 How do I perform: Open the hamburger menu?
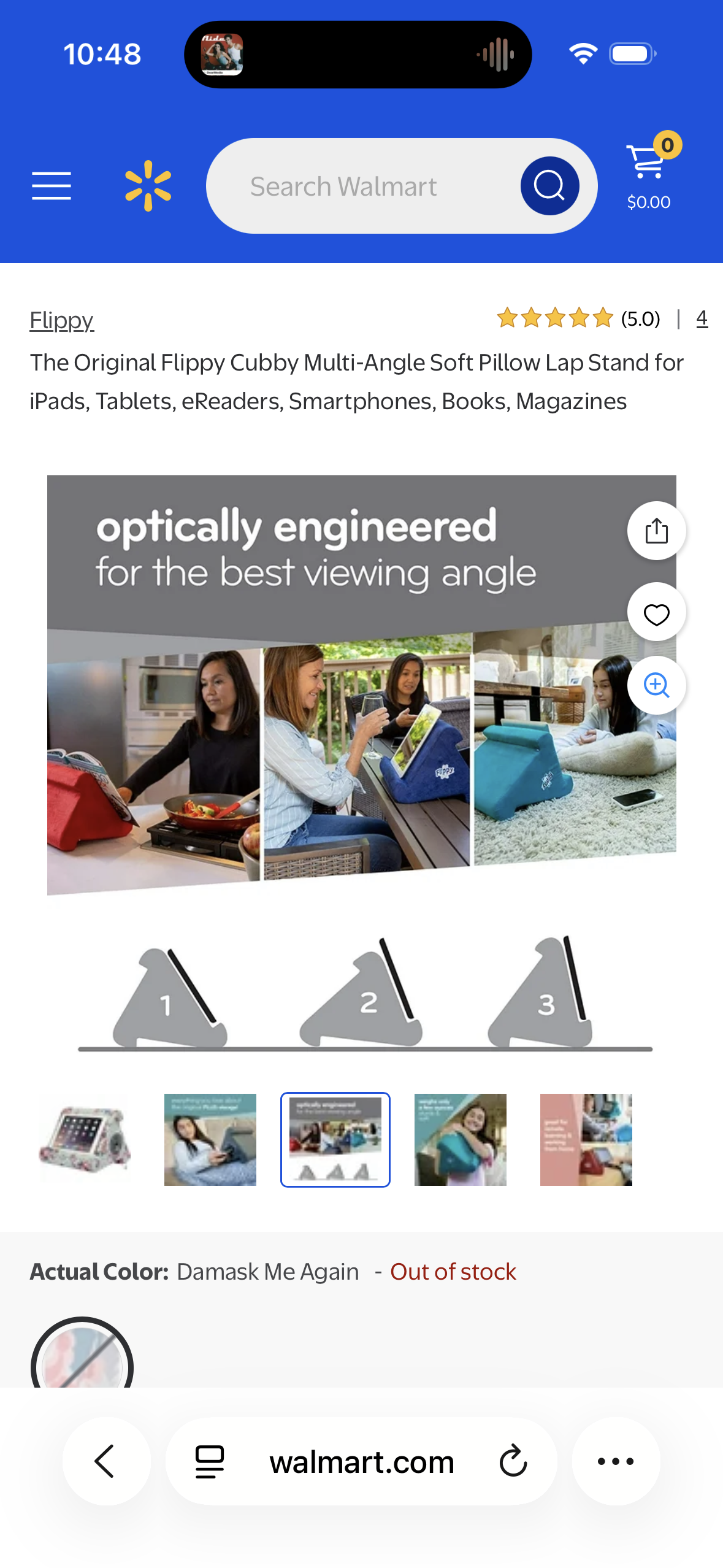coord(52,186)
